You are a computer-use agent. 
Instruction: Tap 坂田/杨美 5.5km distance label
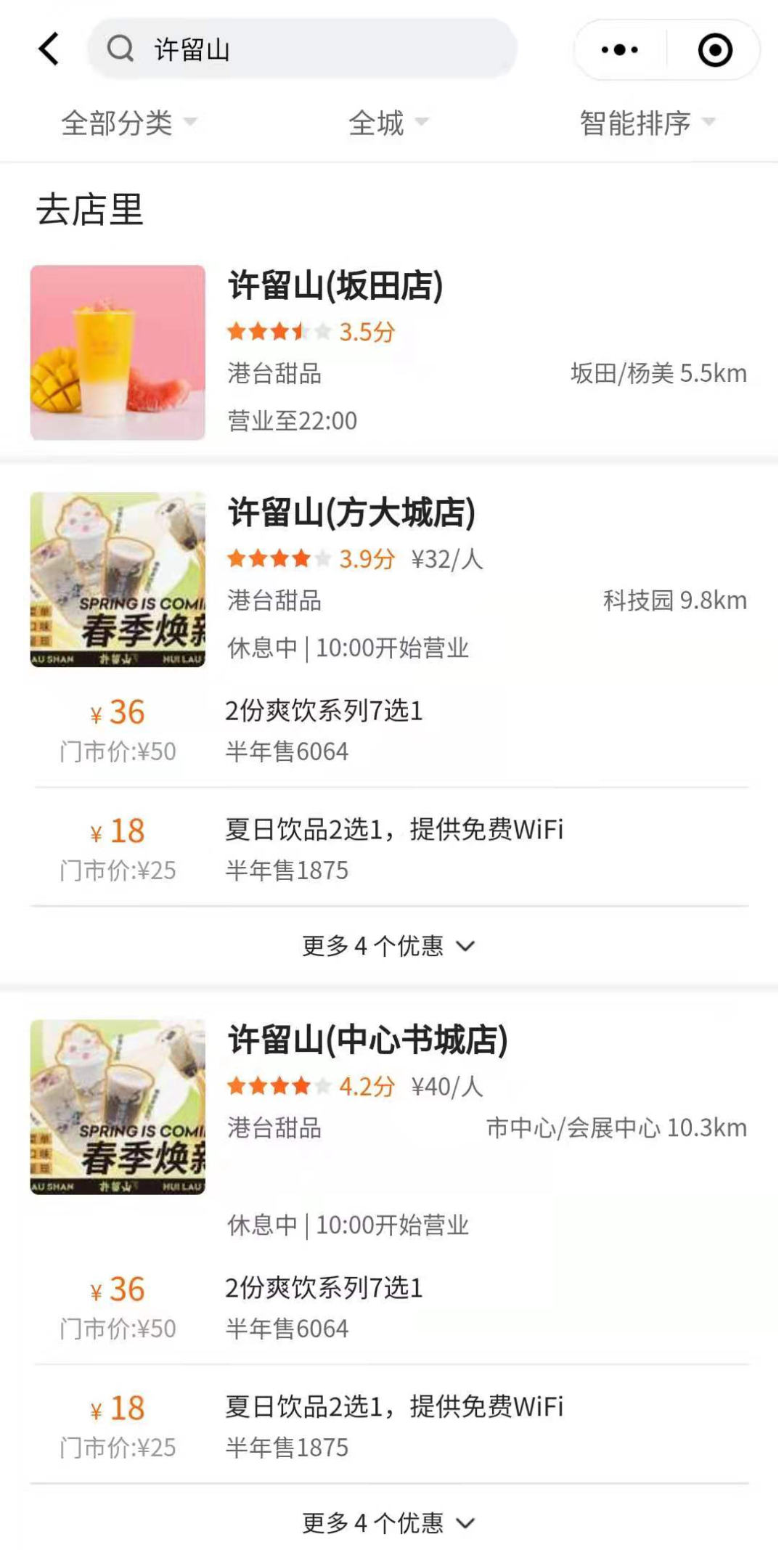coord(658,375)
